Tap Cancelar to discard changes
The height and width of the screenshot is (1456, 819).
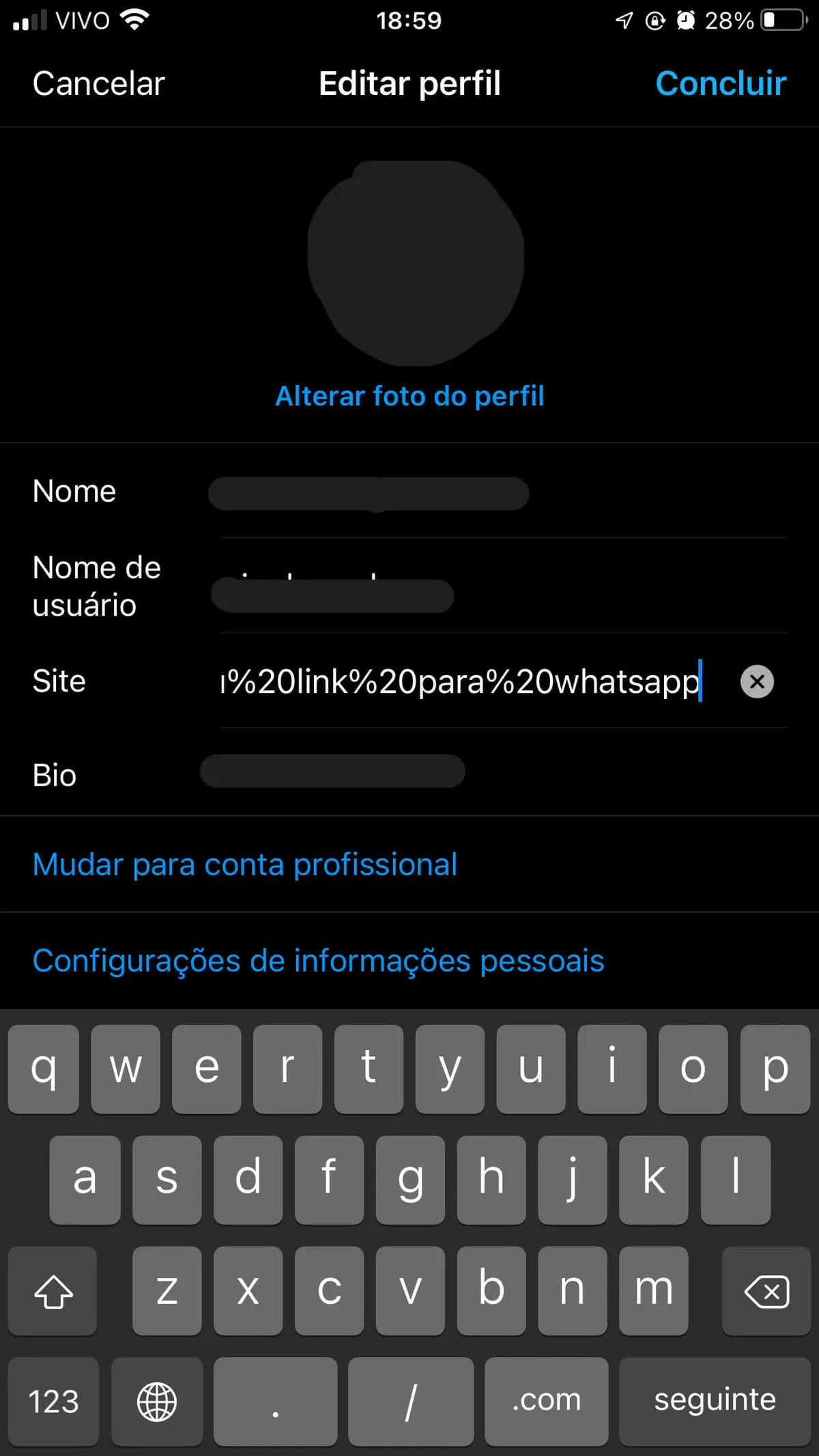pos(98,83)
